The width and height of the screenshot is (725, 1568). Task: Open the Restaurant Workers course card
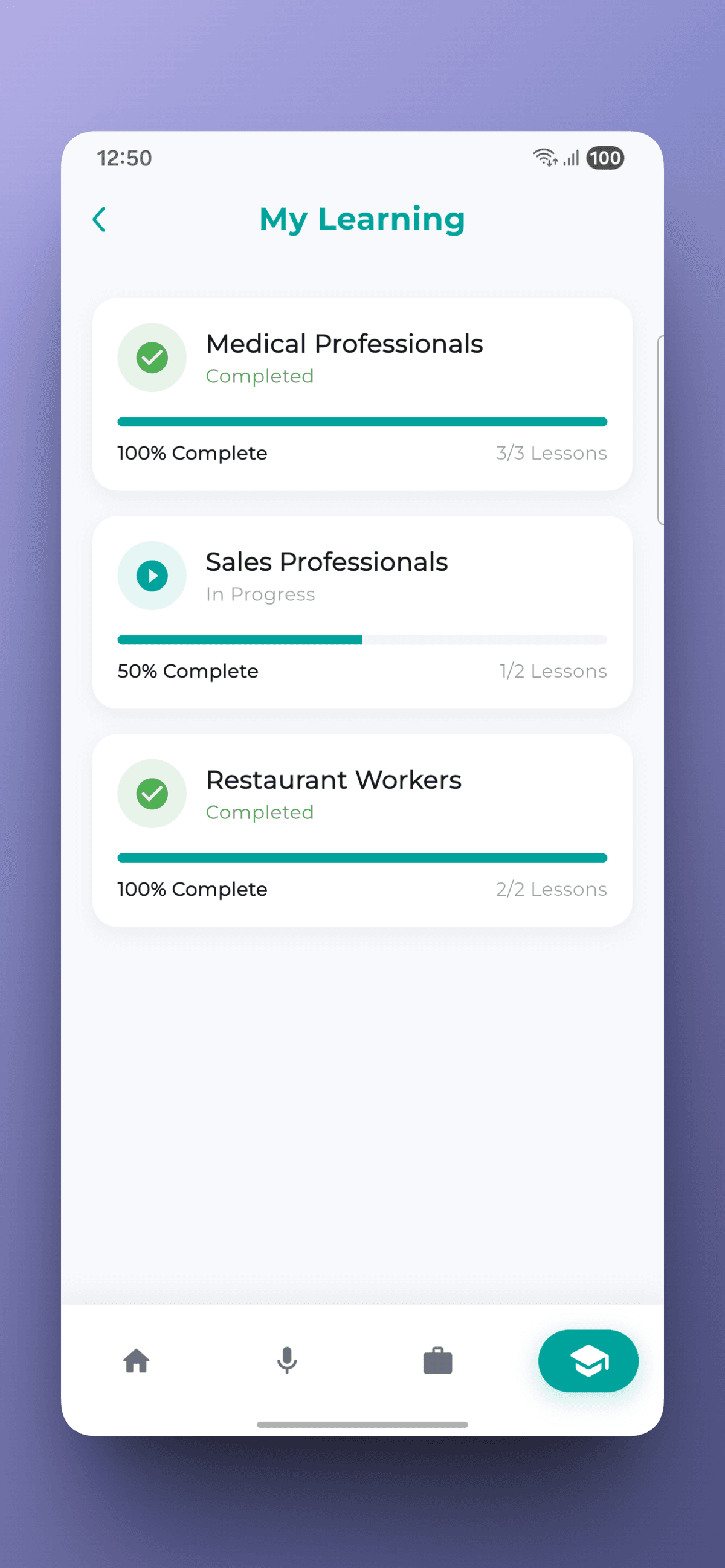coord(361,830)
